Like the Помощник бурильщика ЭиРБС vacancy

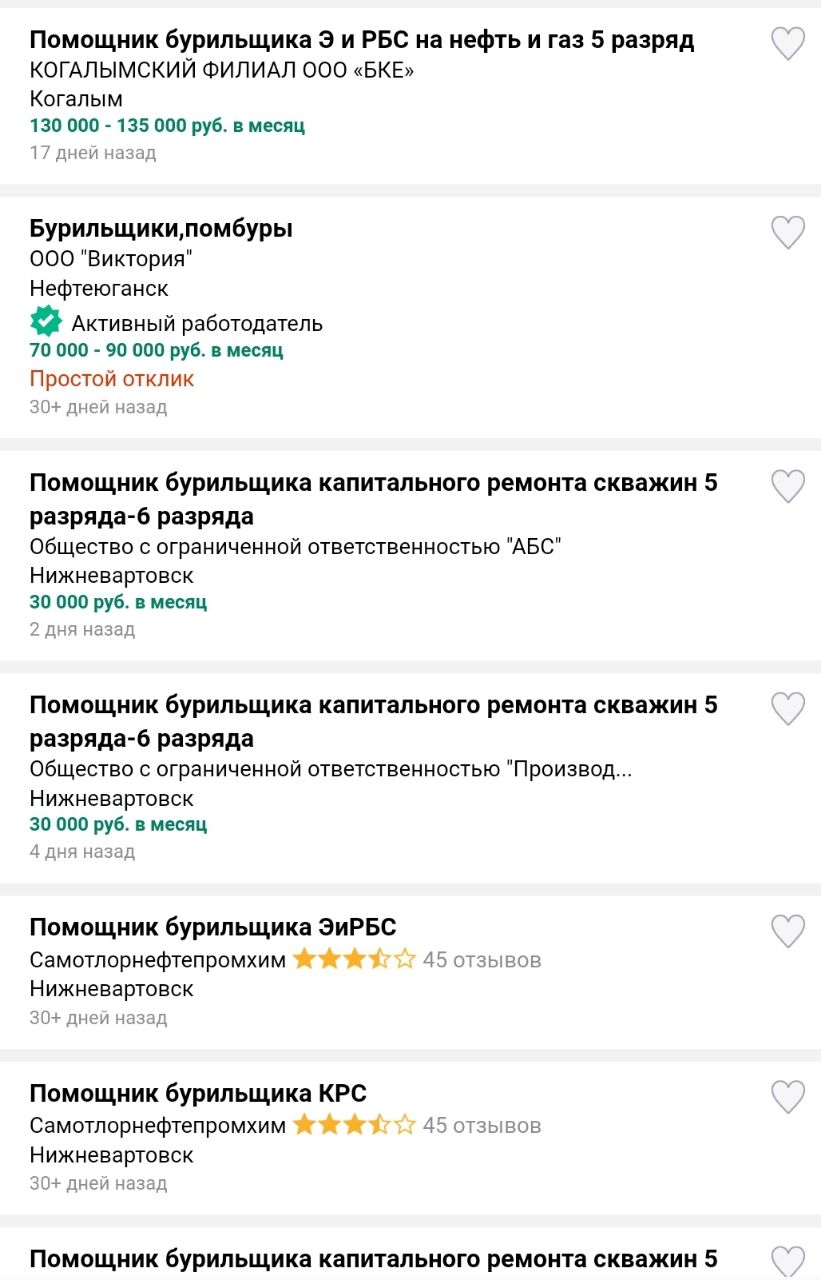[788, 931]
